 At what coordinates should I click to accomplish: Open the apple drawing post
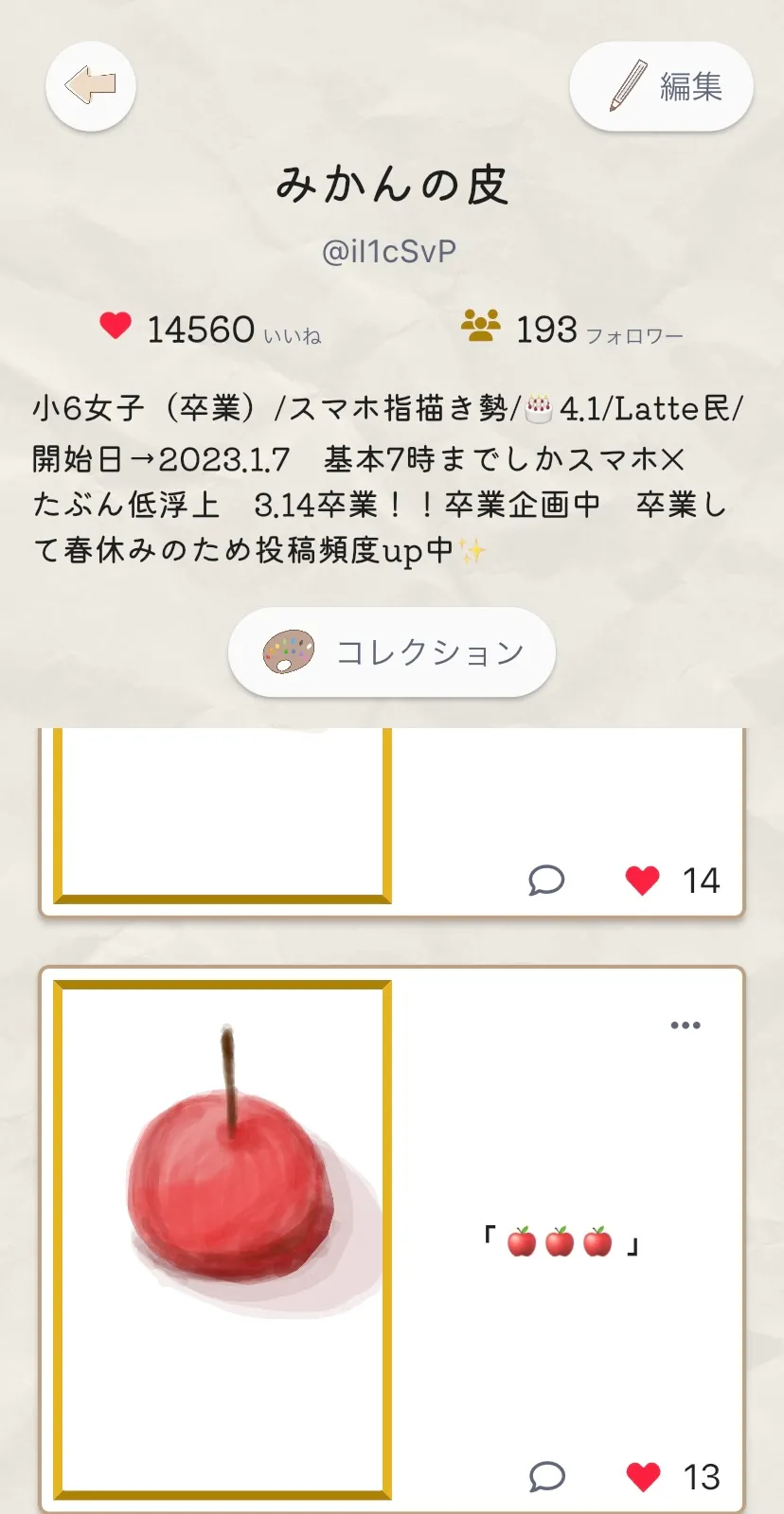223,1239
